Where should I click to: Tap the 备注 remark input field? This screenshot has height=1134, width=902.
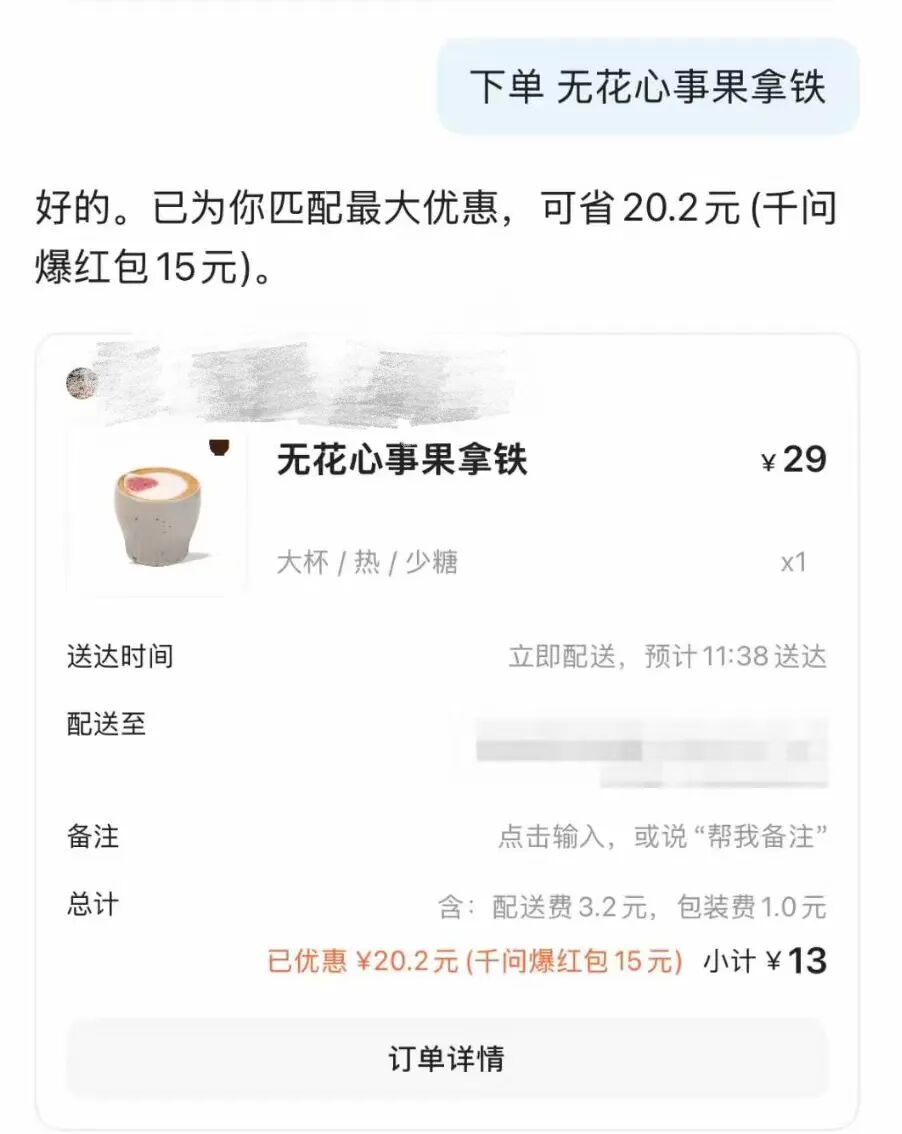coord(662,837)
